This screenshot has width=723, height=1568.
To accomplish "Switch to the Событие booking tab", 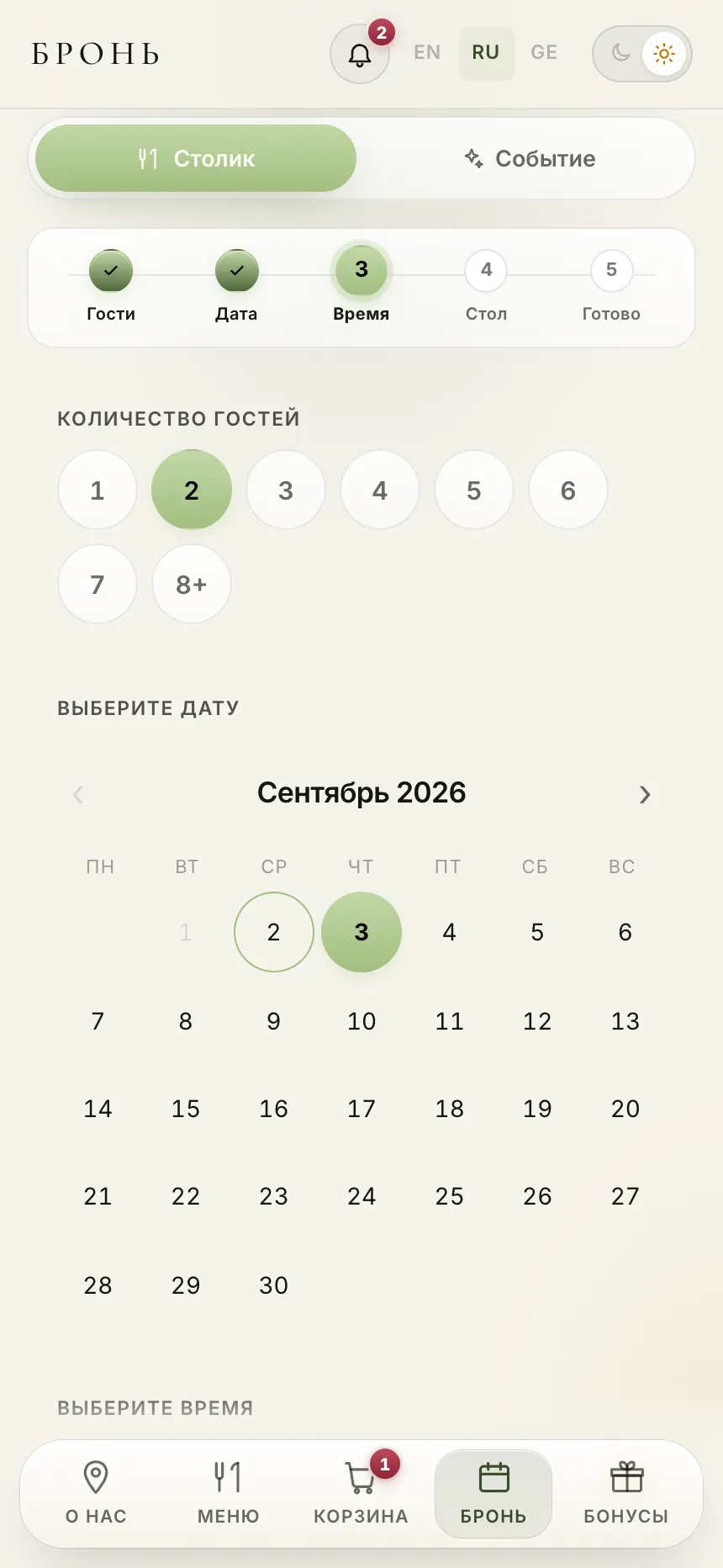I will tap(530, 158).
